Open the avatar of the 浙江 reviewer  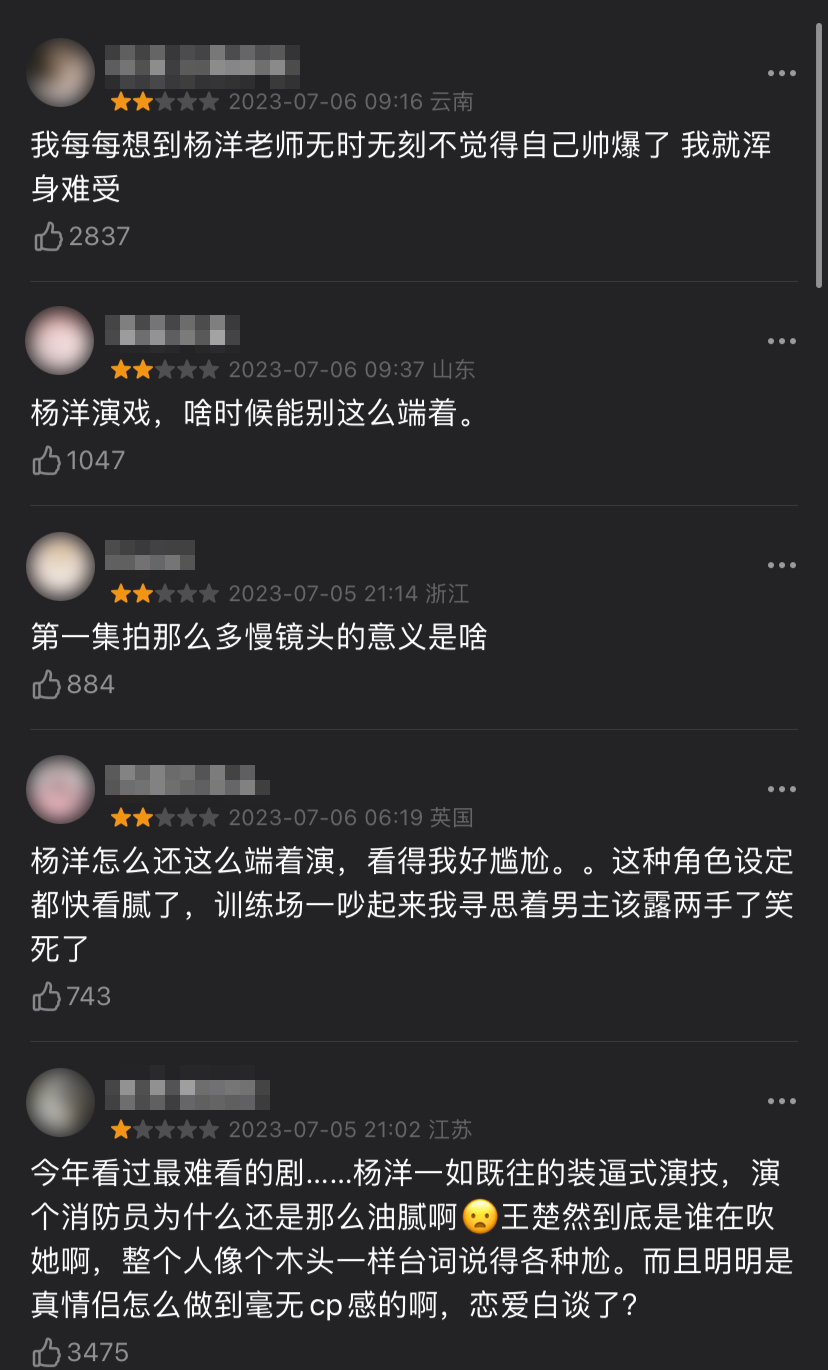[60, 565]
